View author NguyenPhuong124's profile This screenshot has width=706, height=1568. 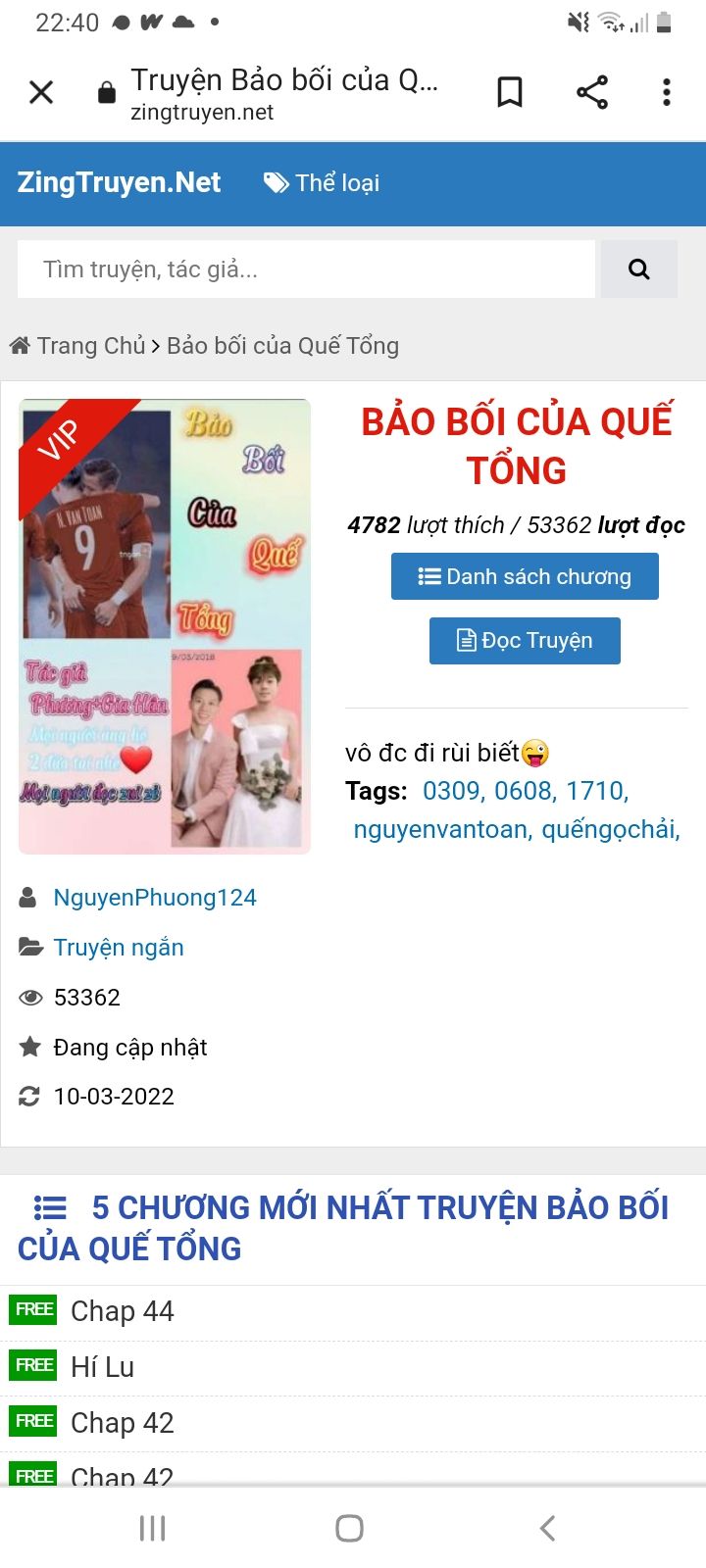155,898
